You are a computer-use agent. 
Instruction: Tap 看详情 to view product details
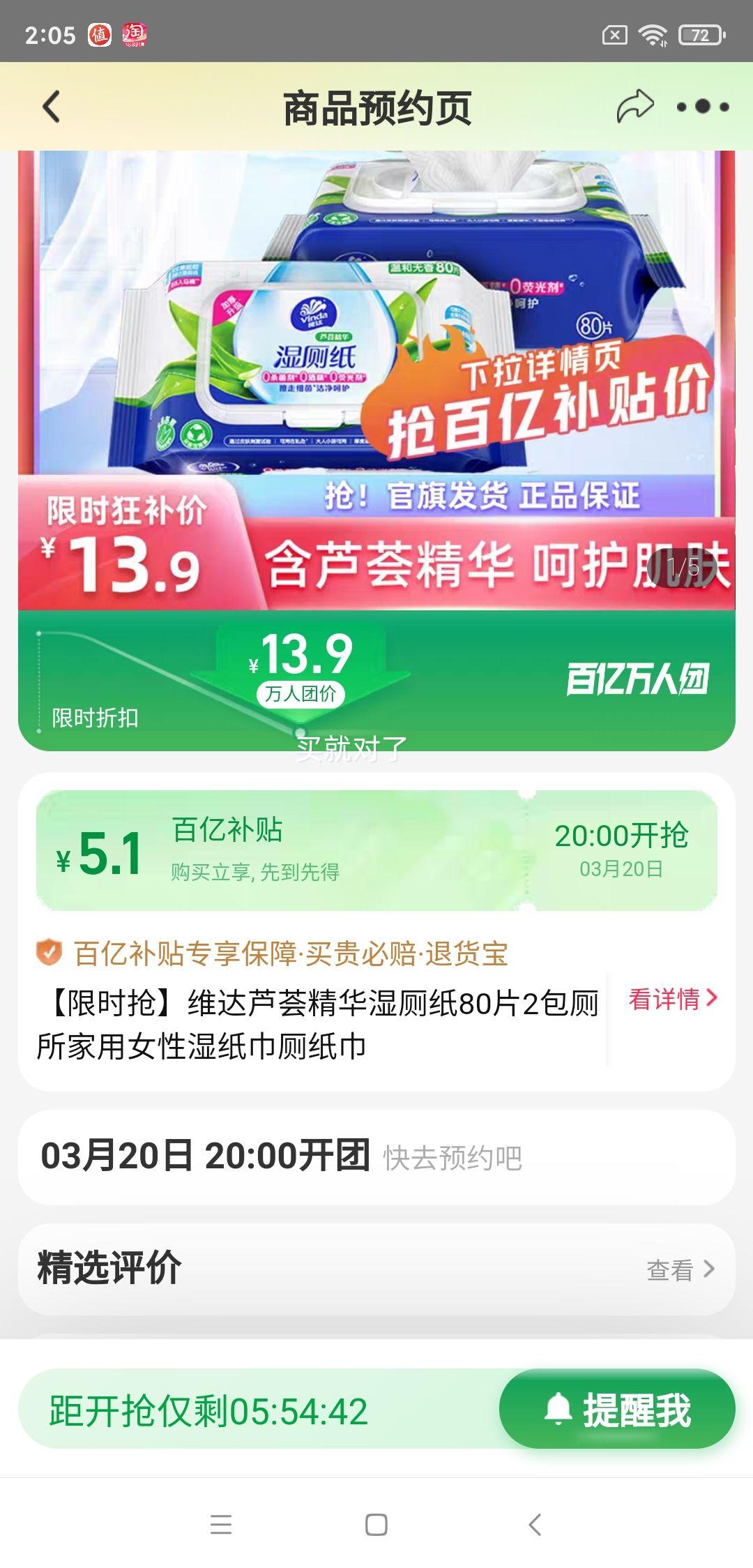click(673, 999)
